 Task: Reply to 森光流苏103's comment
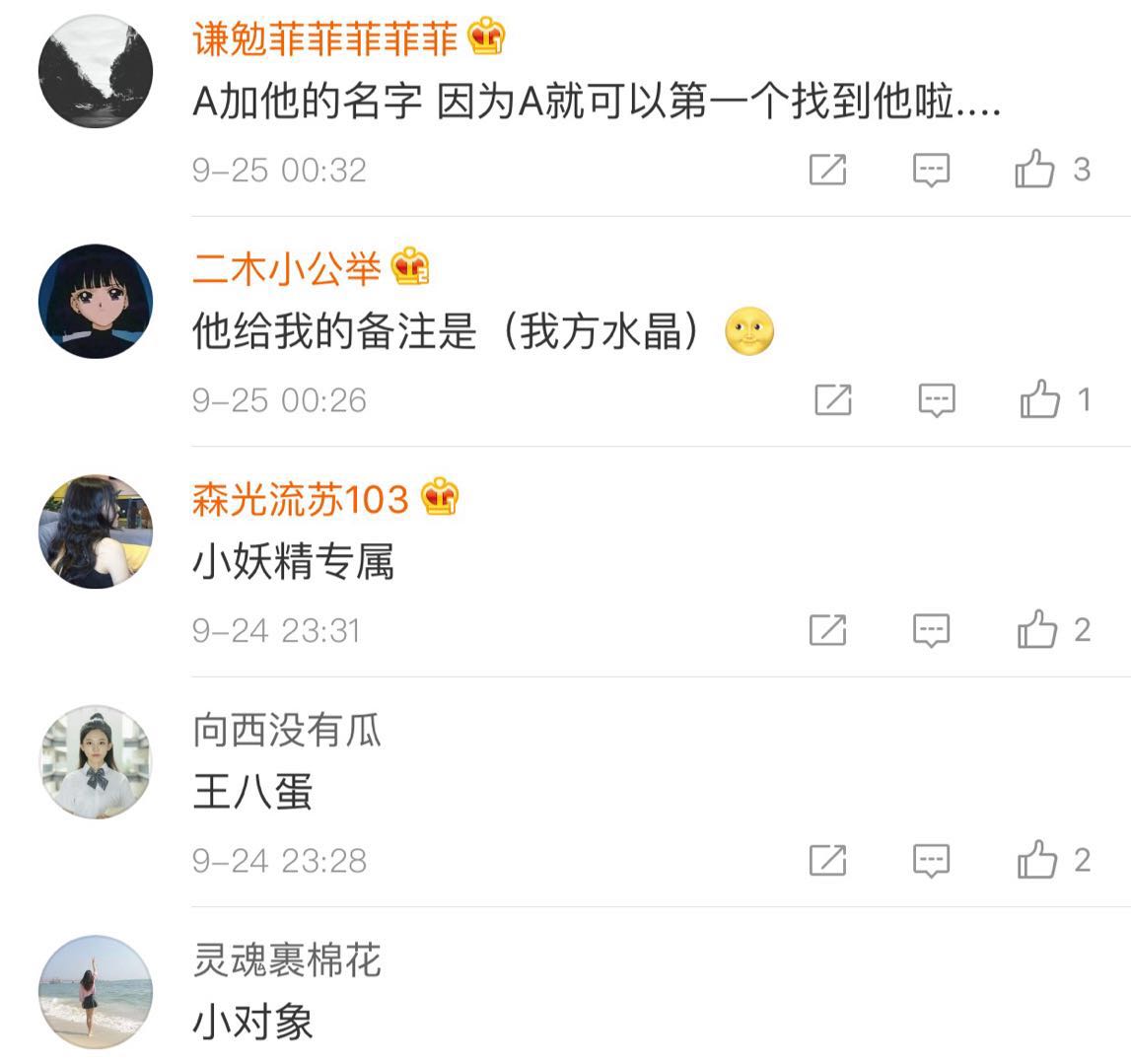coord(931,630)
